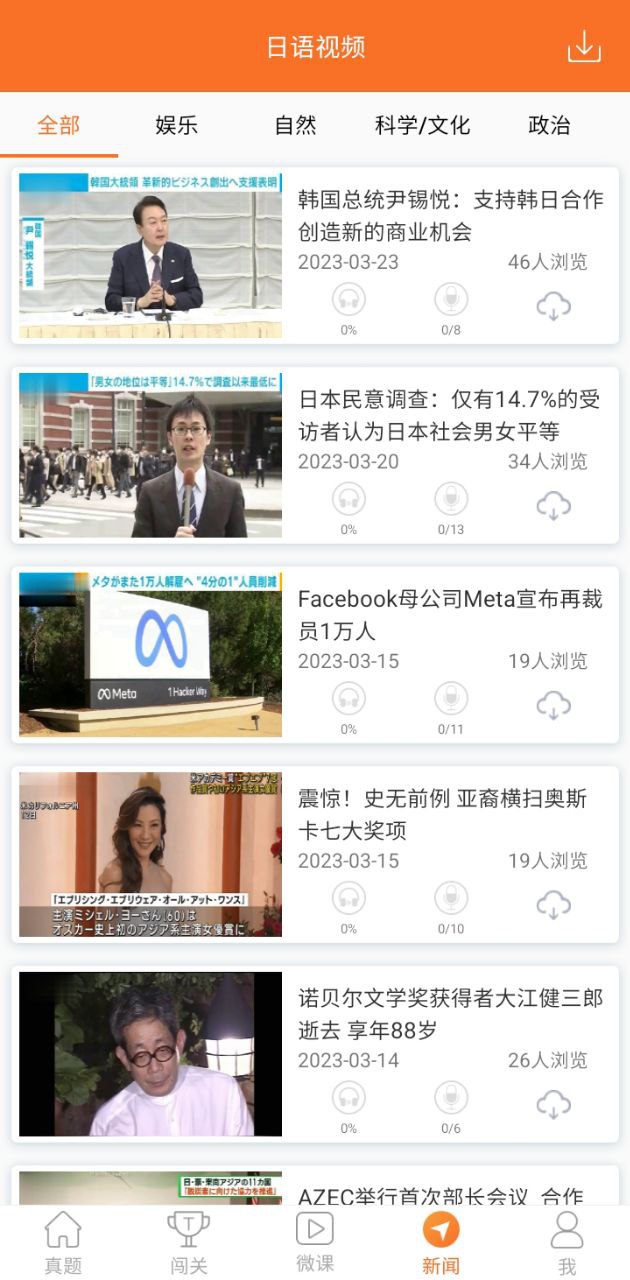Switch to the 自然 tab
Viewport: 630px width, 1280px height.
[295, 125]
